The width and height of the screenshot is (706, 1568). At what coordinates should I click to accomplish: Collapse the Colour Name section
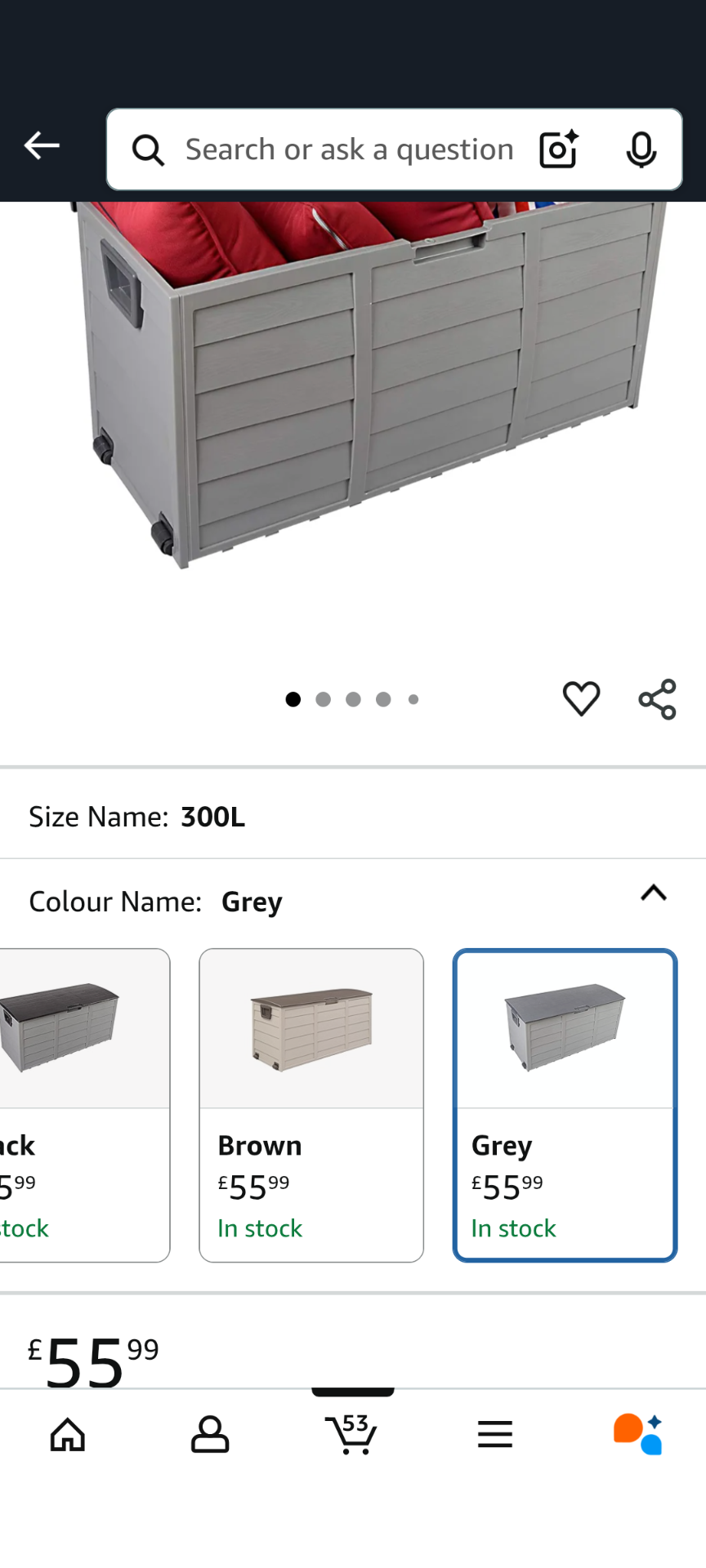653,893
